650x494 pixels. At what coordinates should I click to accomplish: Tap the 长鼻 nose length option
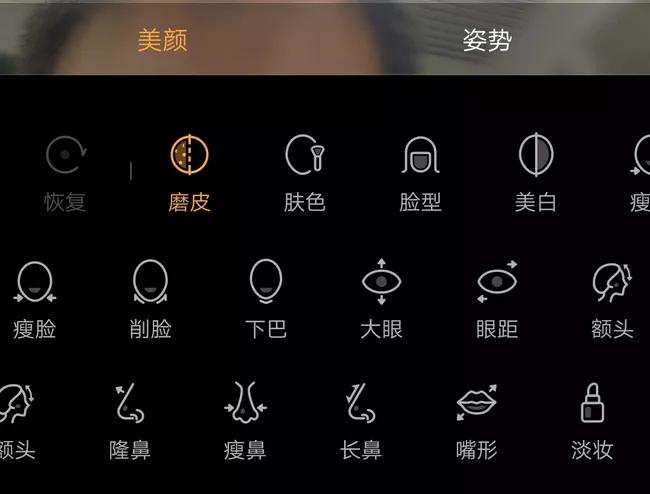click(x=360, y=420)
